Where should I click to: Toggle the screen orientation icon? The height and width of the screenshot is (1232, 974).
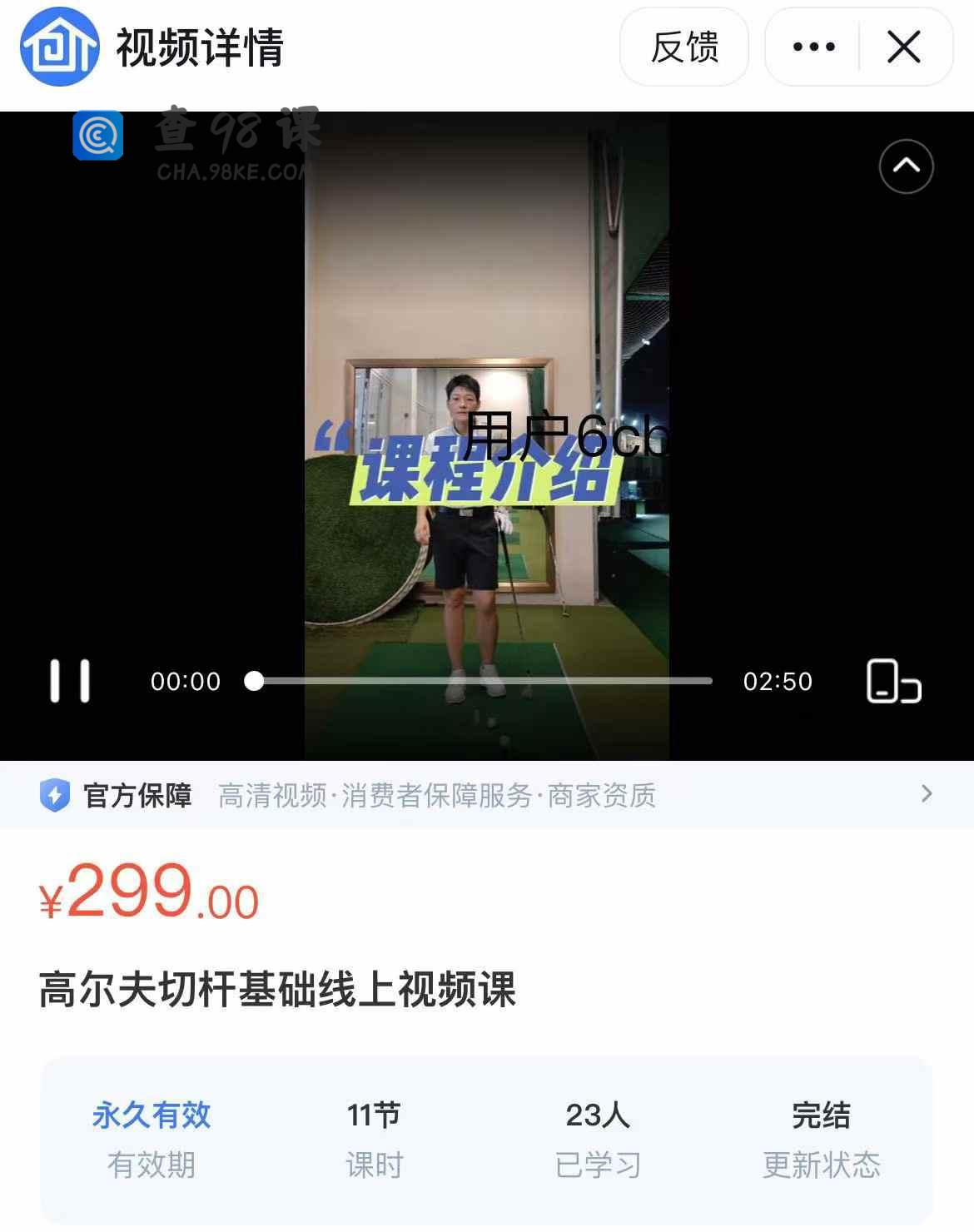click(893, 681)
